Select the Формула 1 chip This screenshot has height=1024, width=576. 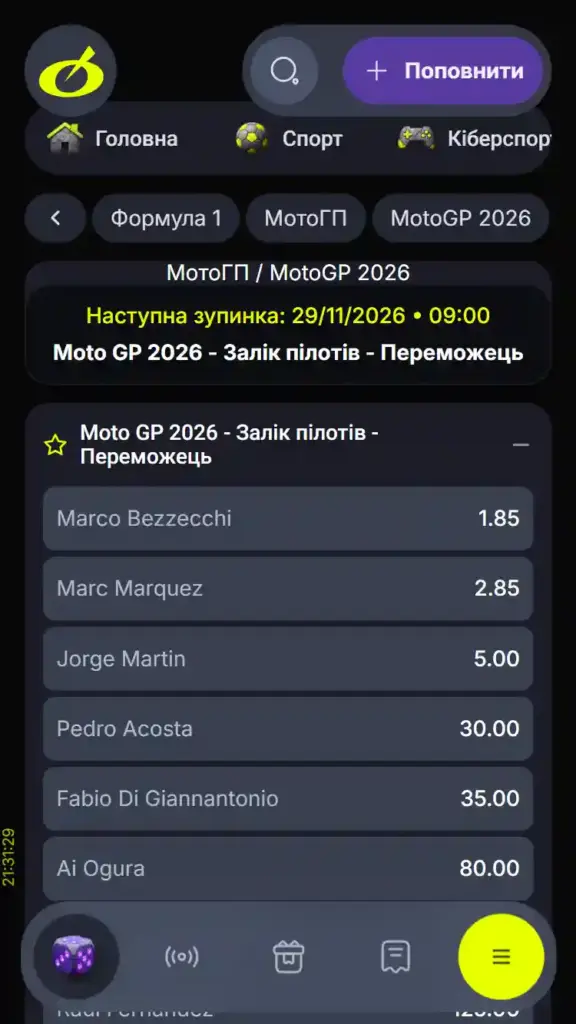(x=166, y=218)
